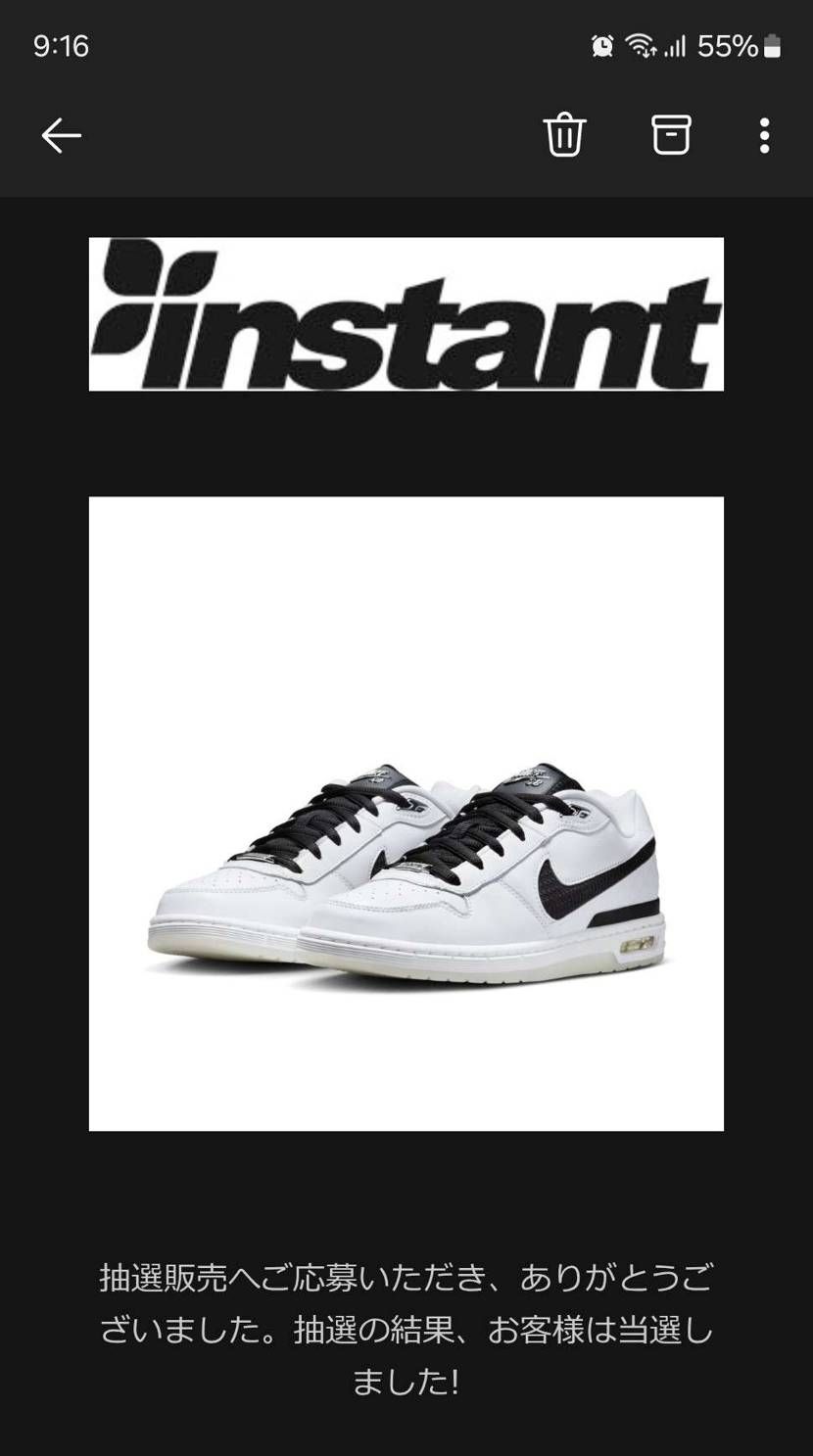
Task: Open the more options menu
Action: click(x=764, y=135)
